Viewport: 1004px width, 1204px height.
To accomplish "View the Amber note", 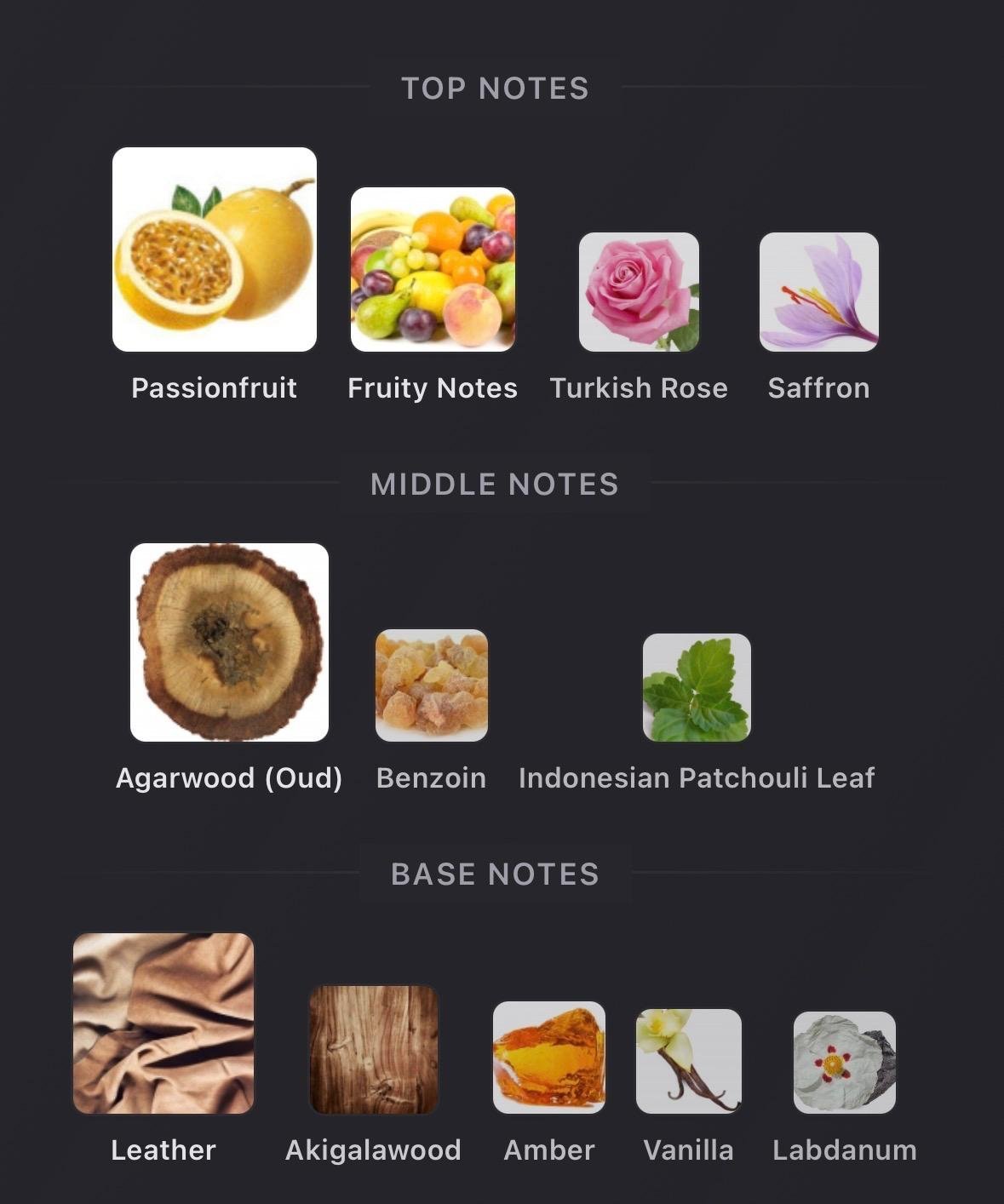I will coord(549,1058).
